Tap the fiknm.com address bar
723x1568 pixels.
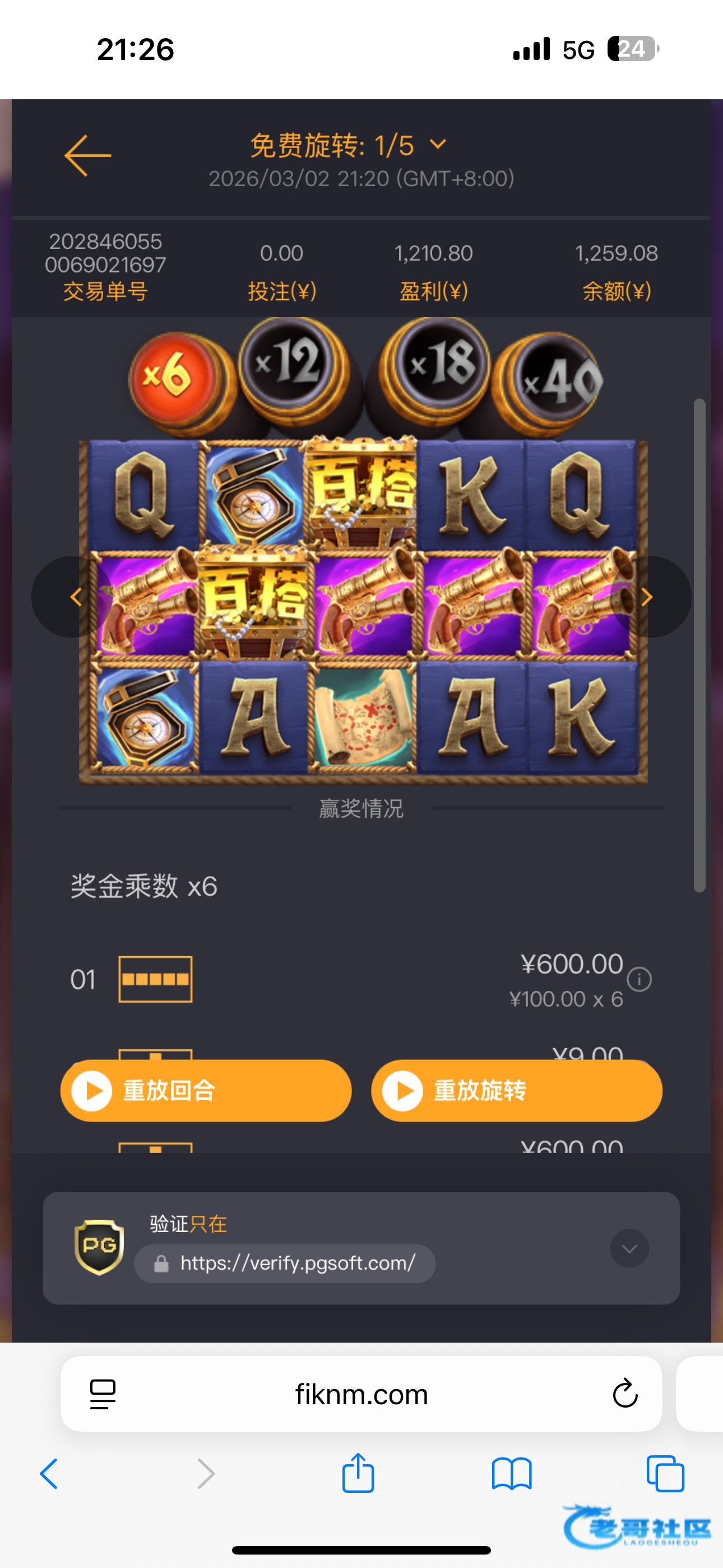coord(361,1394)
